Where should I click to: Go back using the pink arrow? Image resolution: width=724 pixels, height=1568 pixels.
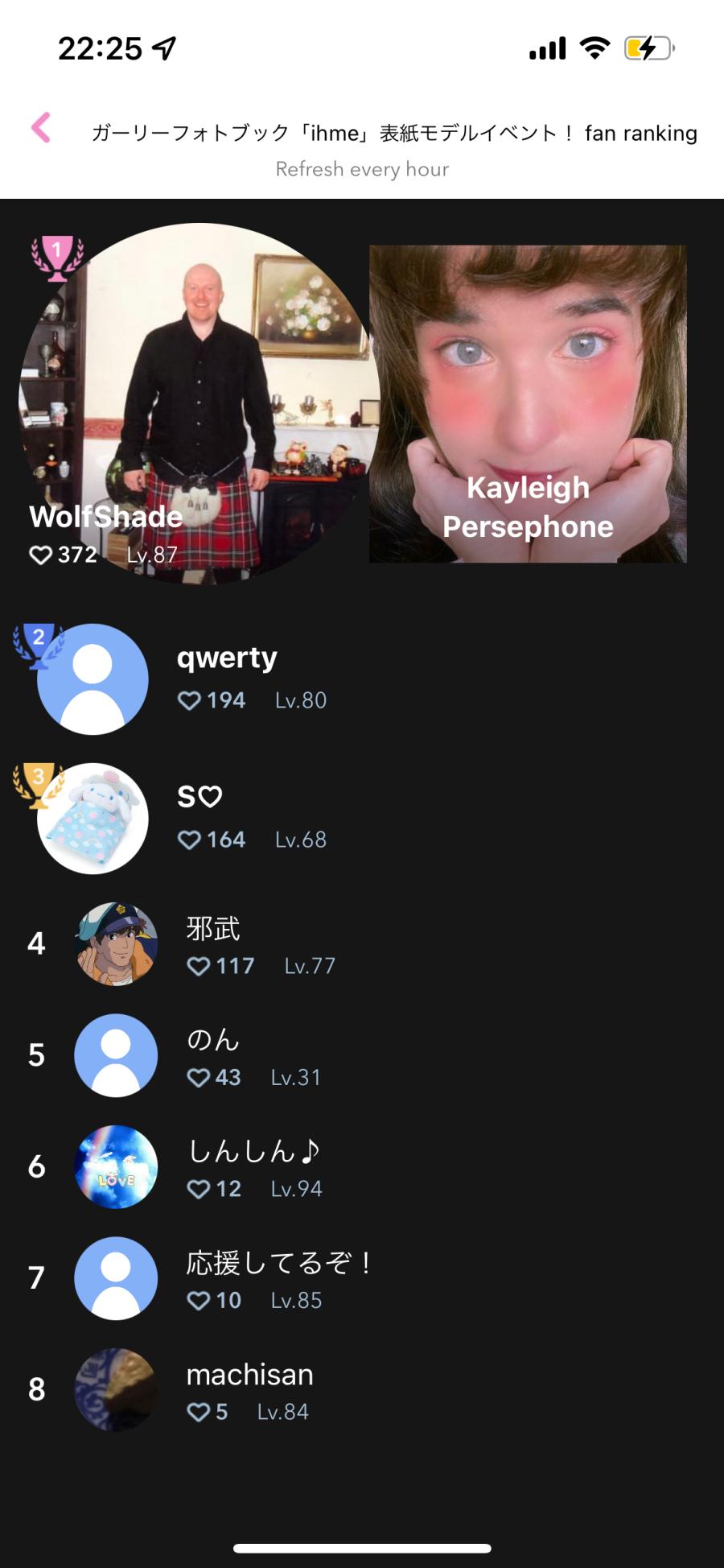(x=41, y=128)
